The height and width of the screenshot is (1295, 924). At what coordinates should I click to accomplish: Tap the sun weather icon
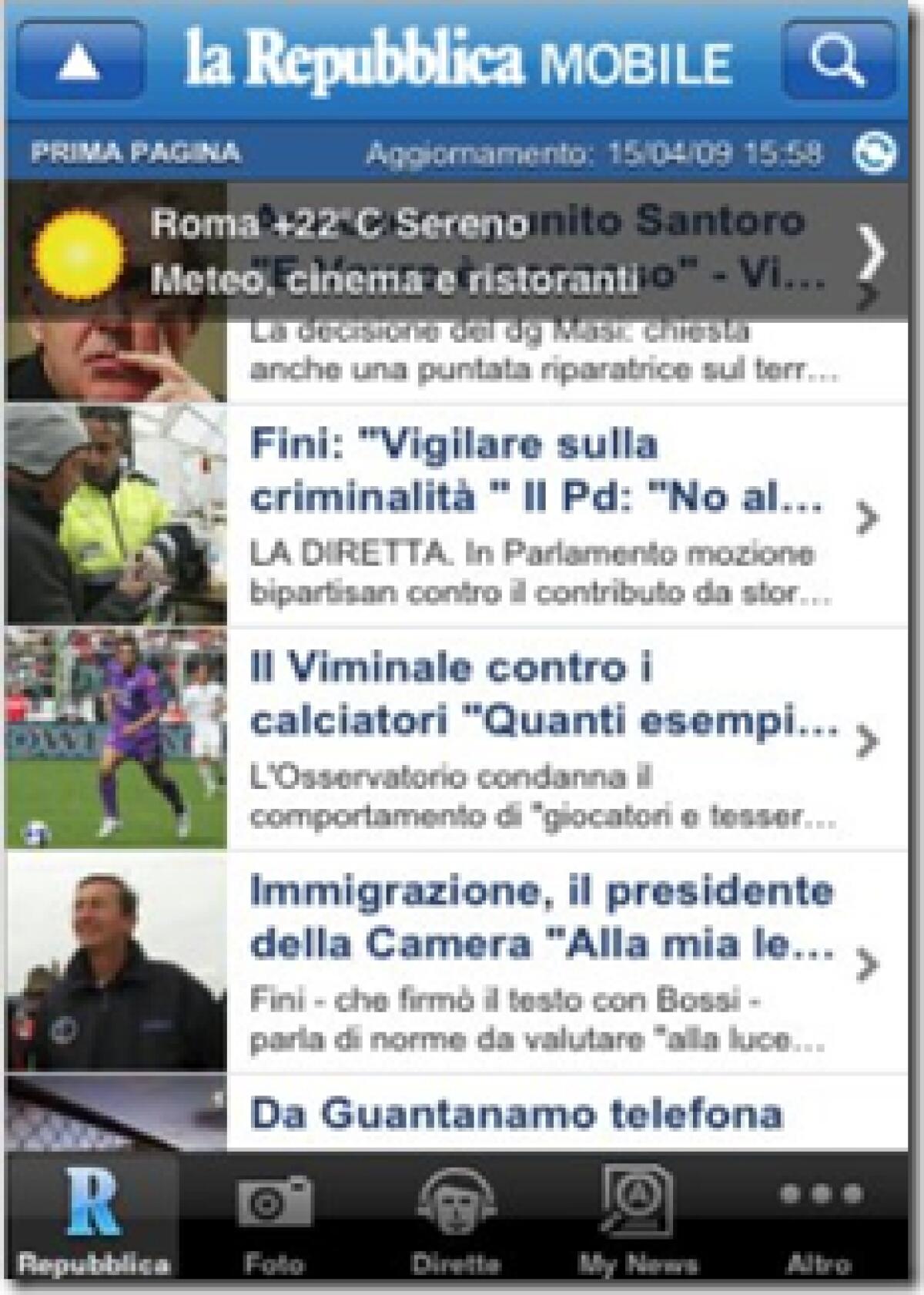81,254
